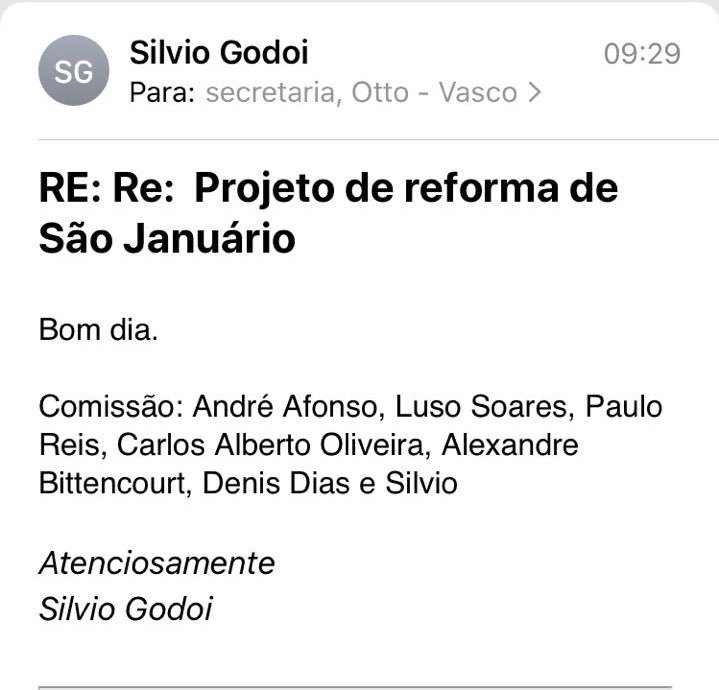
Task: Open Silvio Godoi's contact avatar
Action: [73, 71]
